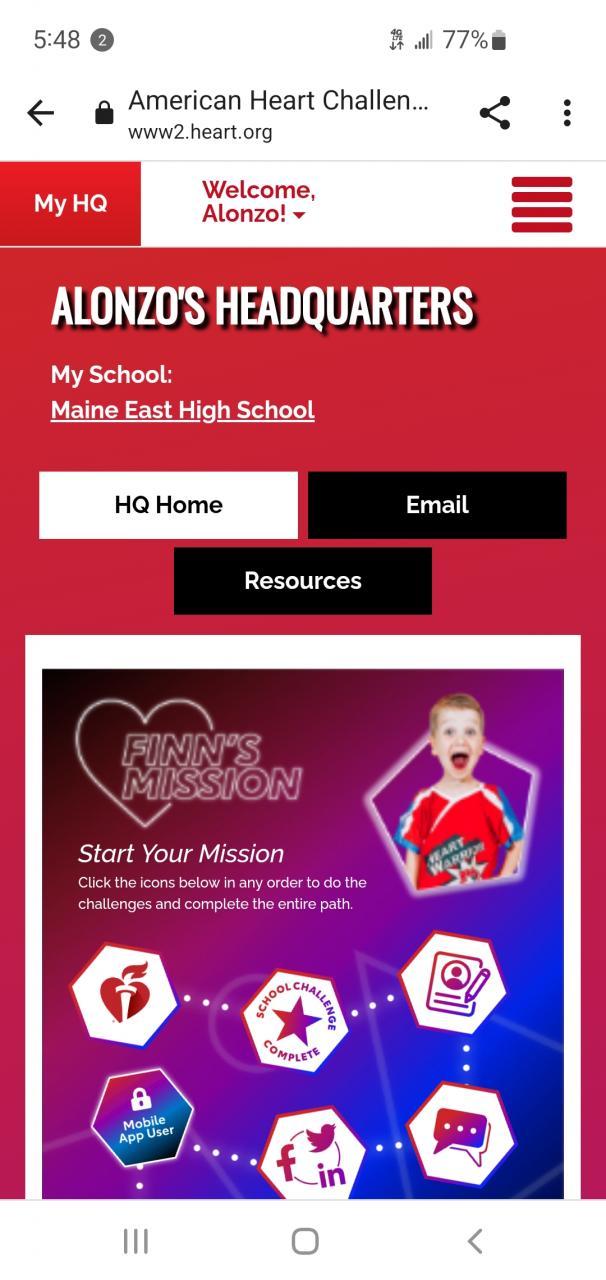Open the chat bubble mission icon

[x=461, y=1134]
